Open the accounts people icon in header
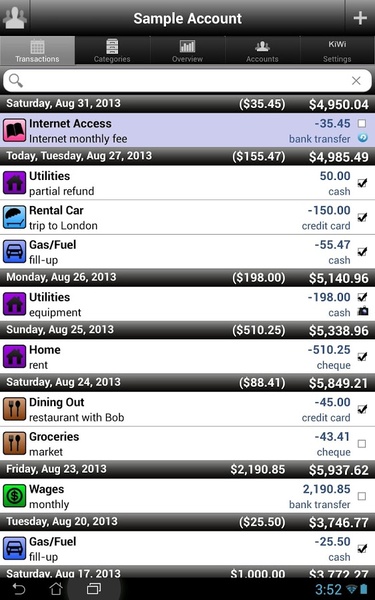The image size is (375, 600). coord(15,18)
